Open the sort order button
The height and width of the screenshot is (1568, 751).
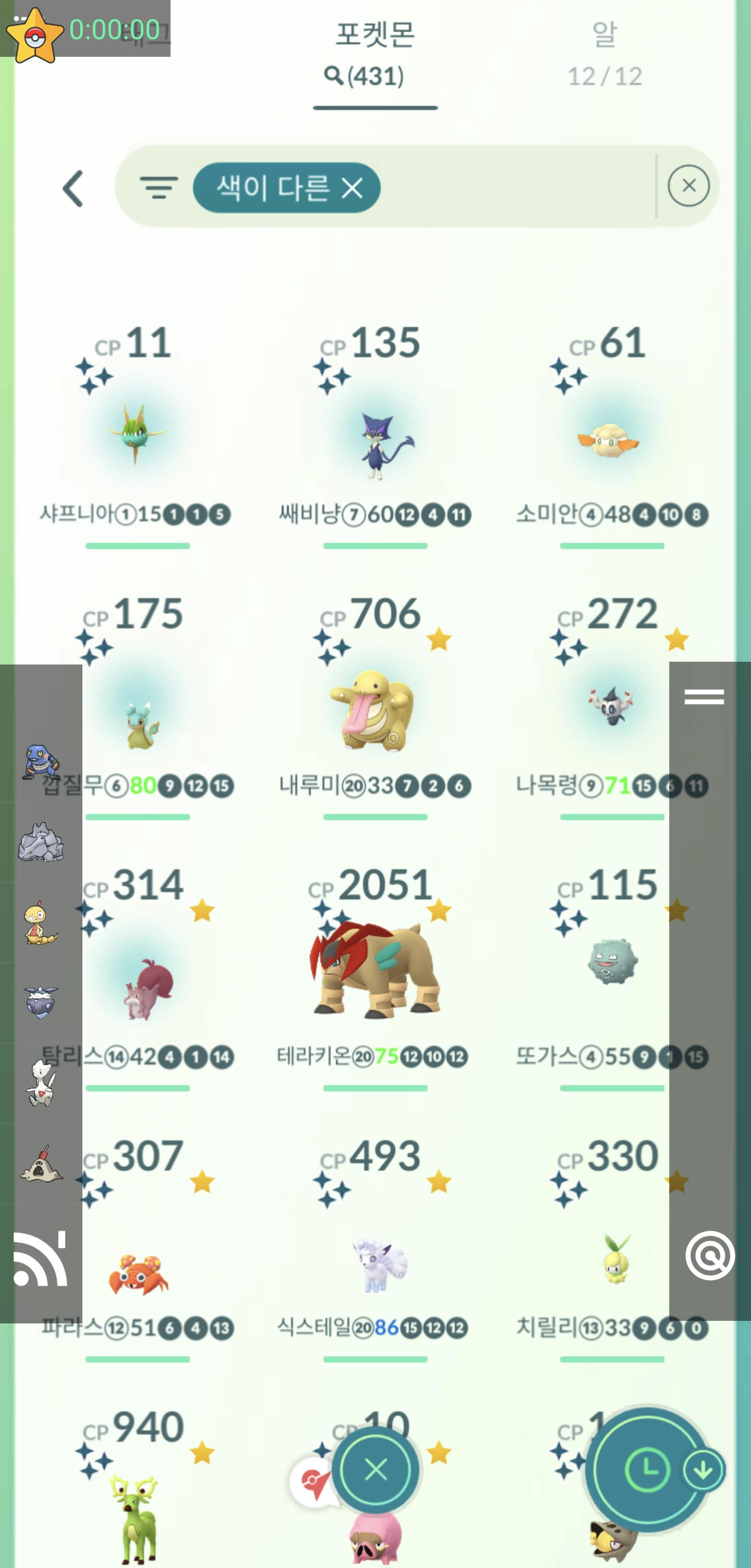coord(646,1470)
